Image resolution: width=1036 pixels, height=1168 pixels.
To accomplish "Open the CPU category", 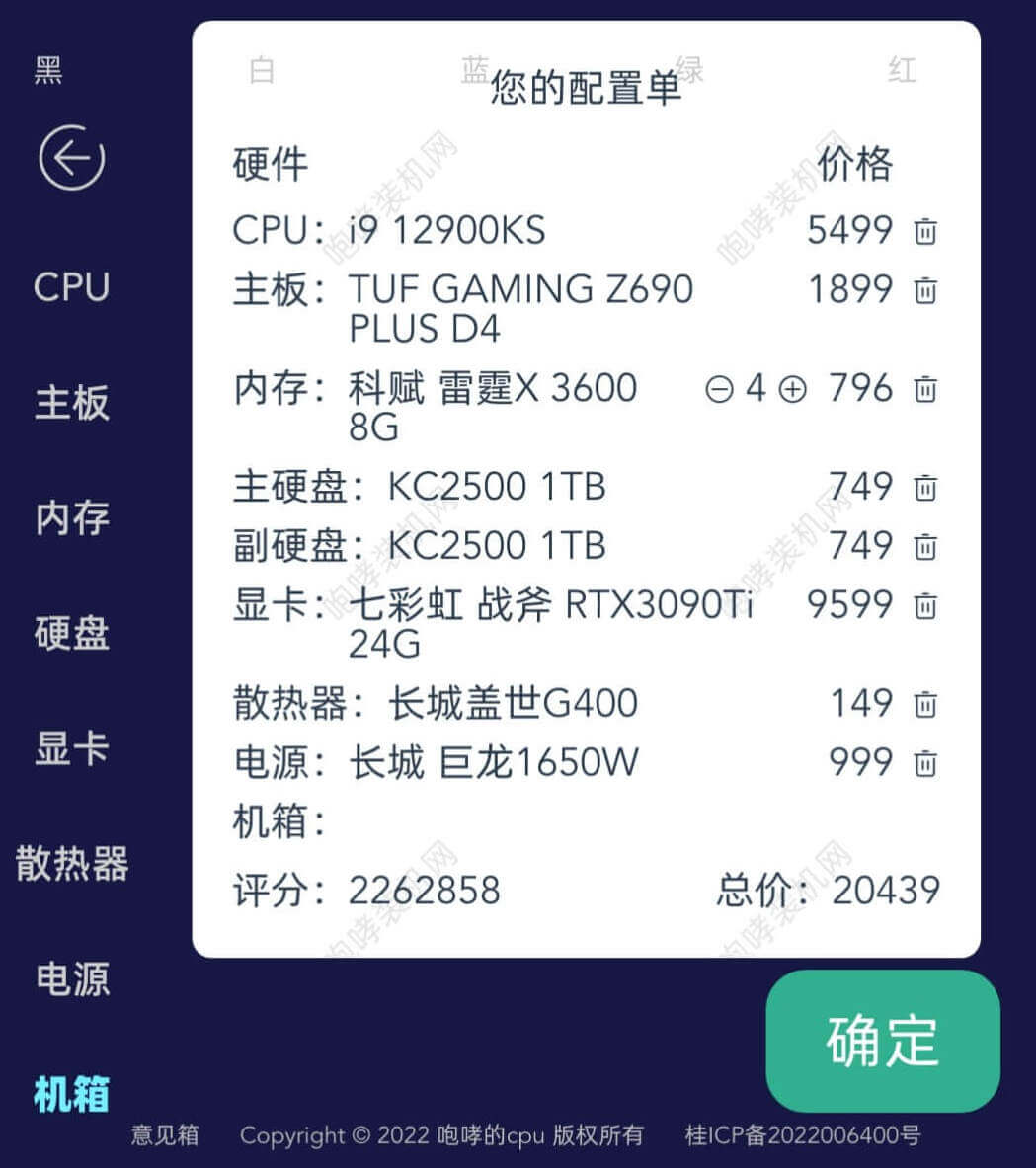I will point(71,287).
